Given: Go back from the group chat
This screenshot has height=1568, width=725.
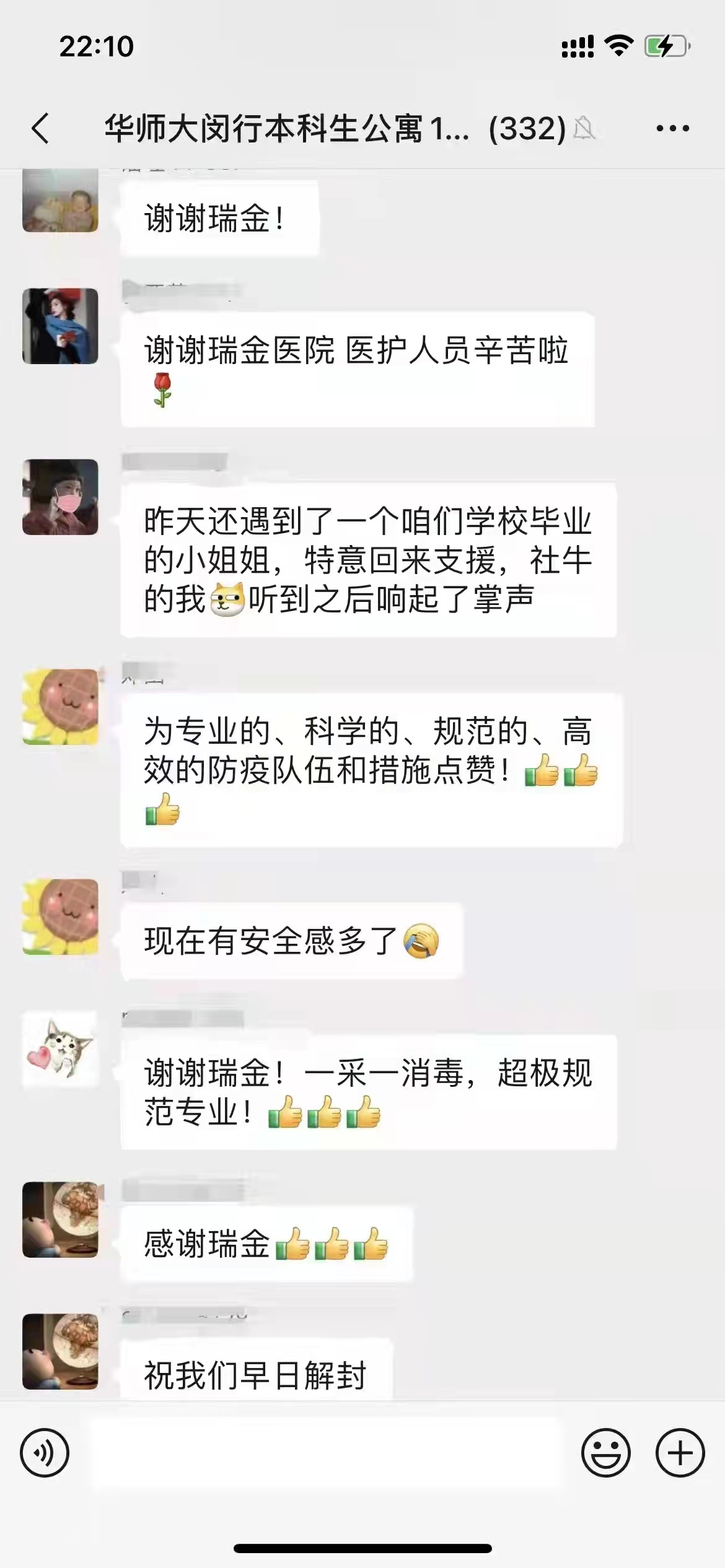Looking at the screenshot, I should point(41,129).
